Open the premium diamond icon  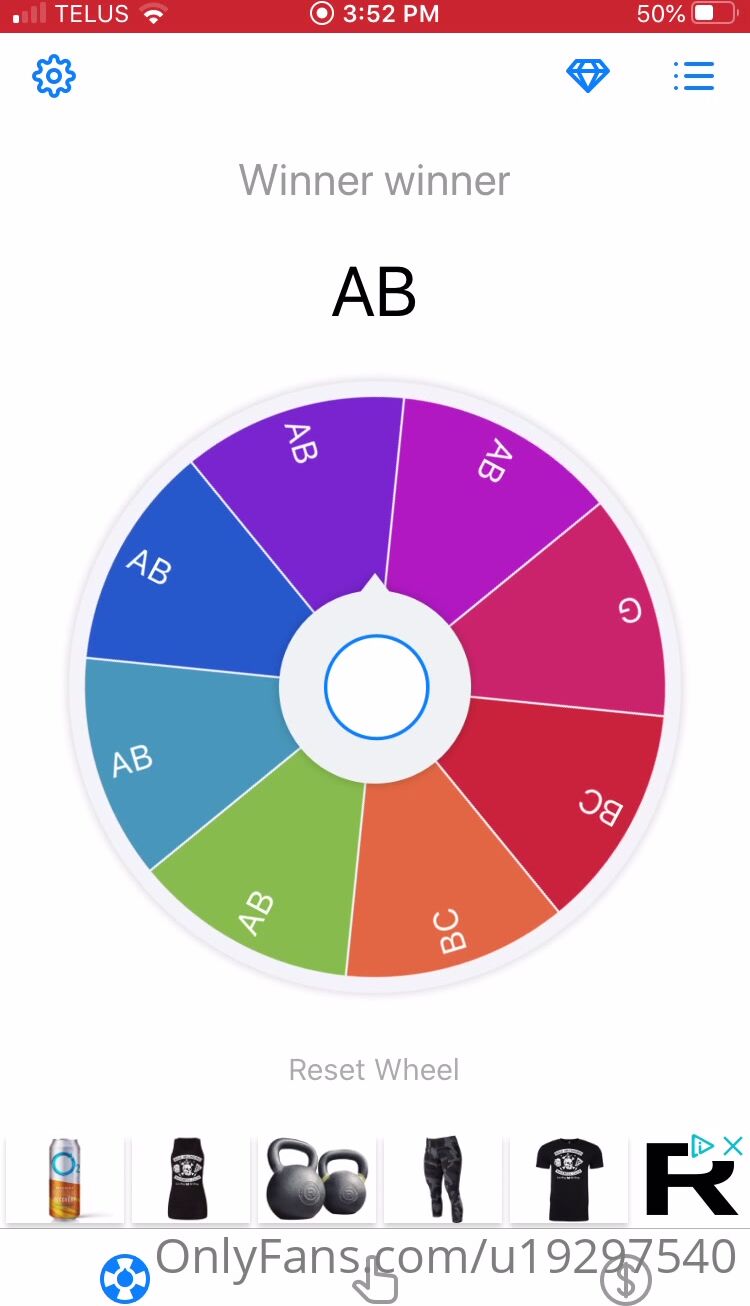pos(588,76)
